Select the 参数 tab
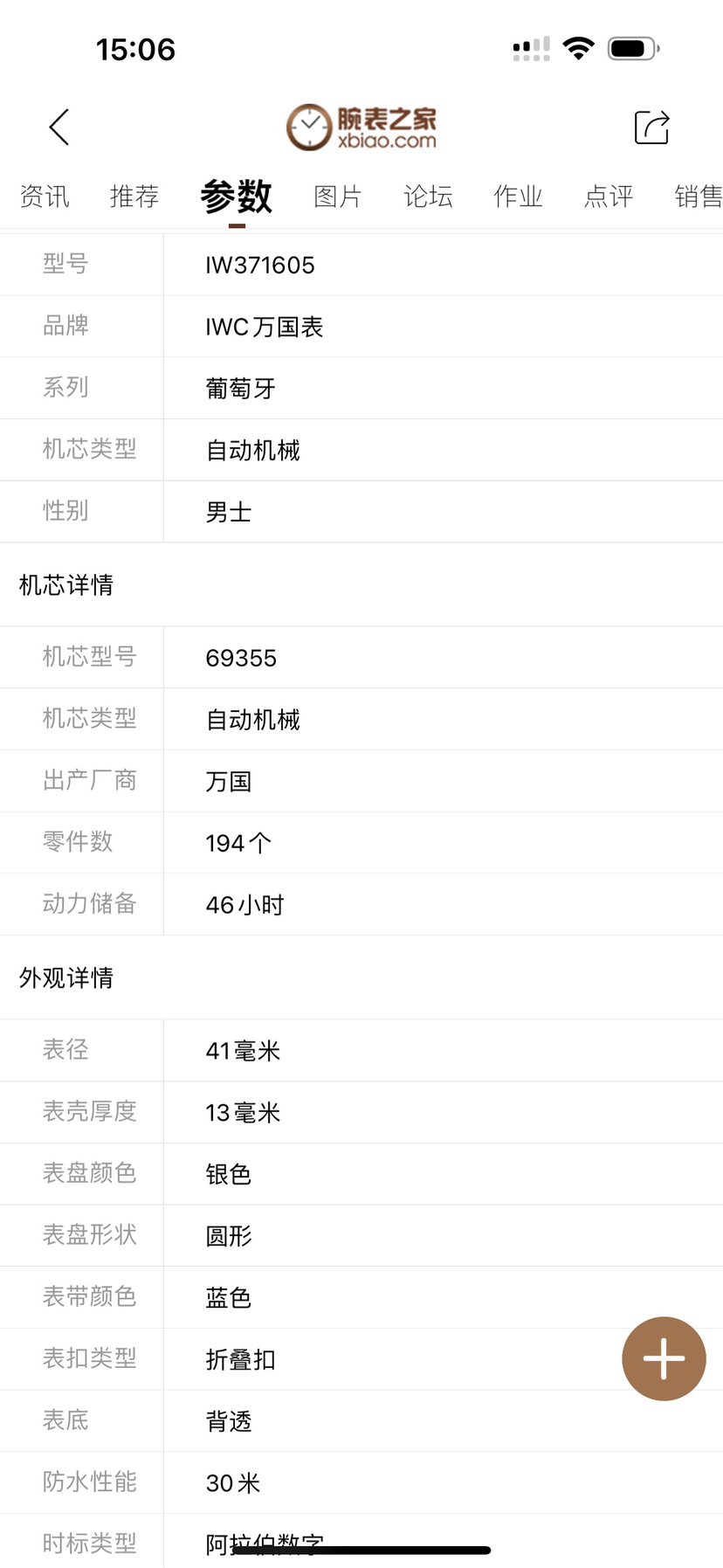This screenshot has width=723, height=1568. click(237, 197)
